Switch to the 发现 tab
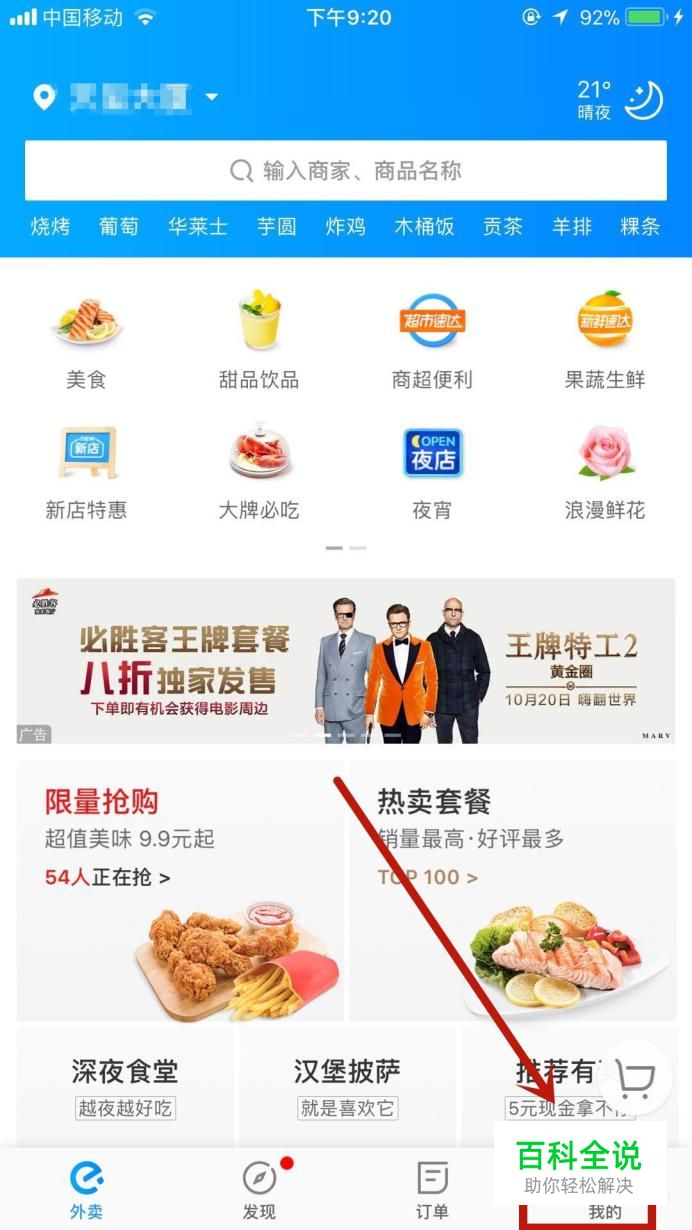The height and width of the screenshot is (1230, 692). [259, 1190]
